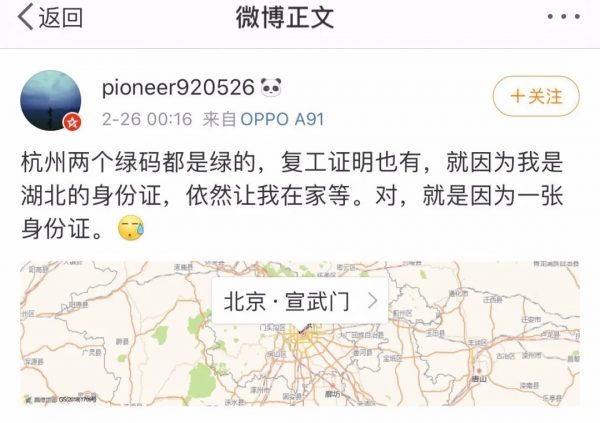The width and height of the screenshot is (600, 423).
Task: Go back via 返回
Action: point(50,17)
